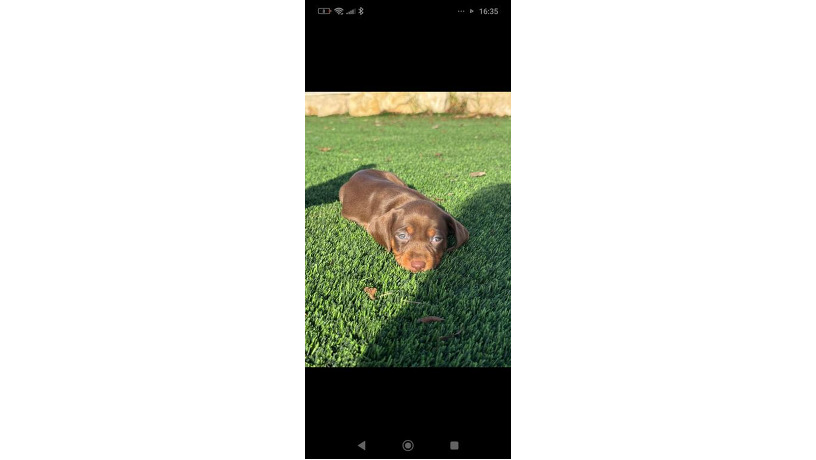
Task: Go back using the navigation bar arrow
Action: (361, 445)
